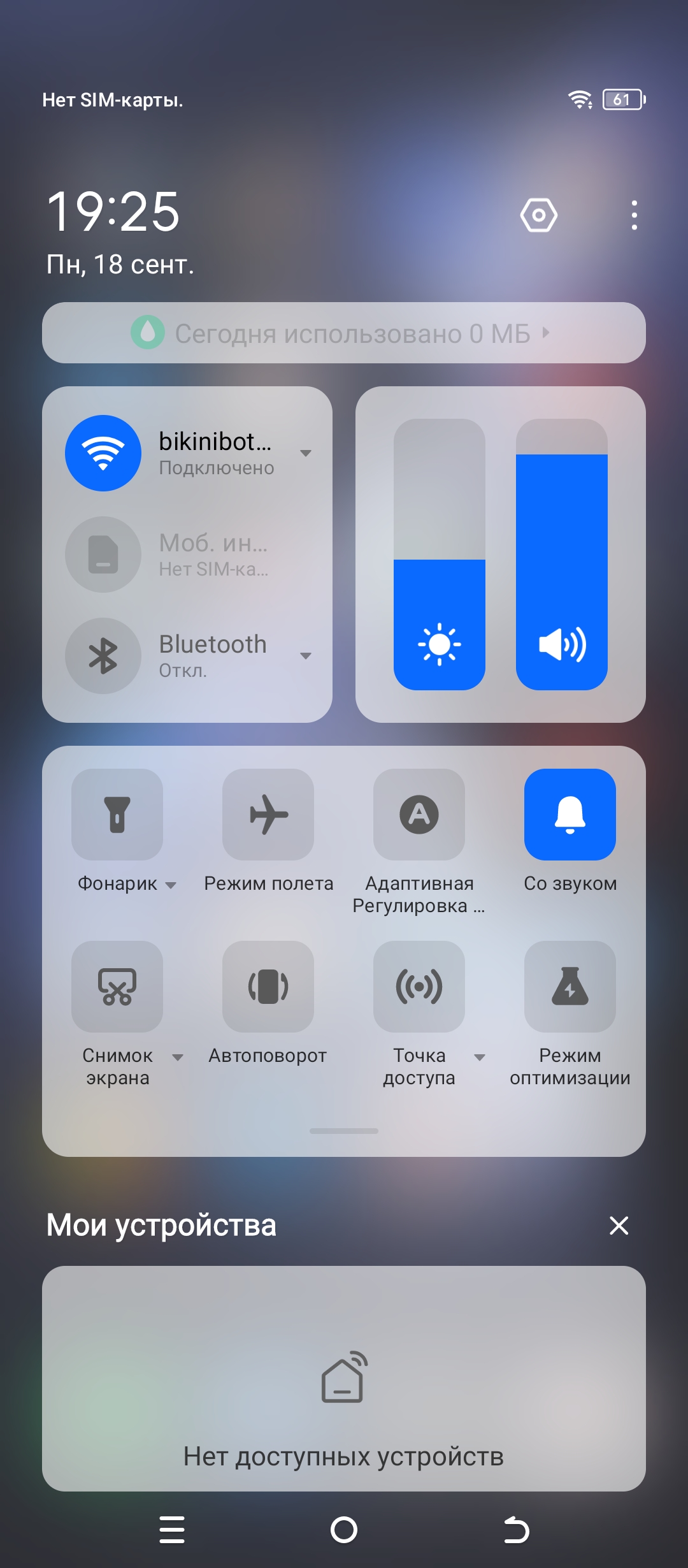Image resolution: width=688 pixels, height=1568 pixels.
Task: Take a Снимок экрана screenshot
Action: click(117, 987)
